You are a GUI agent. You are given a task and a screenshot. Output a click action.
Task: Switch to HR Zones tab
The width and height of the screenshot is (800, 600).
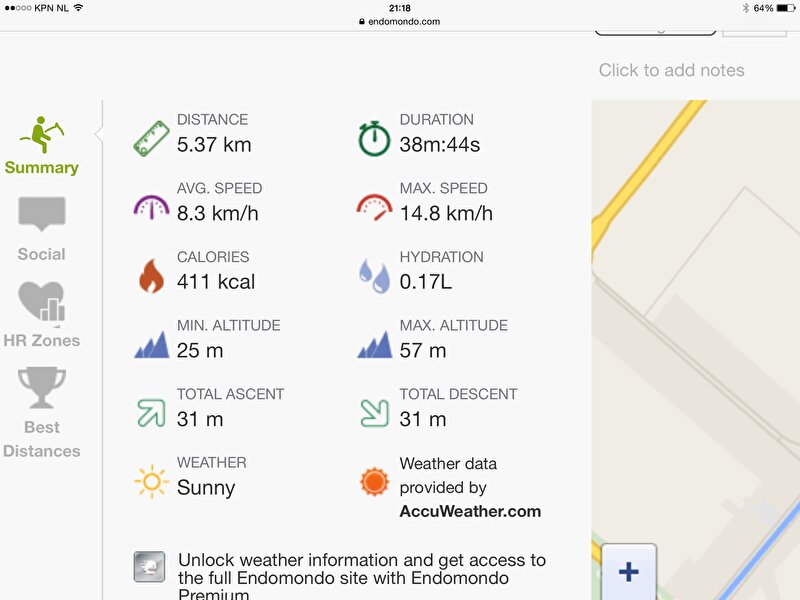point(41,315)
